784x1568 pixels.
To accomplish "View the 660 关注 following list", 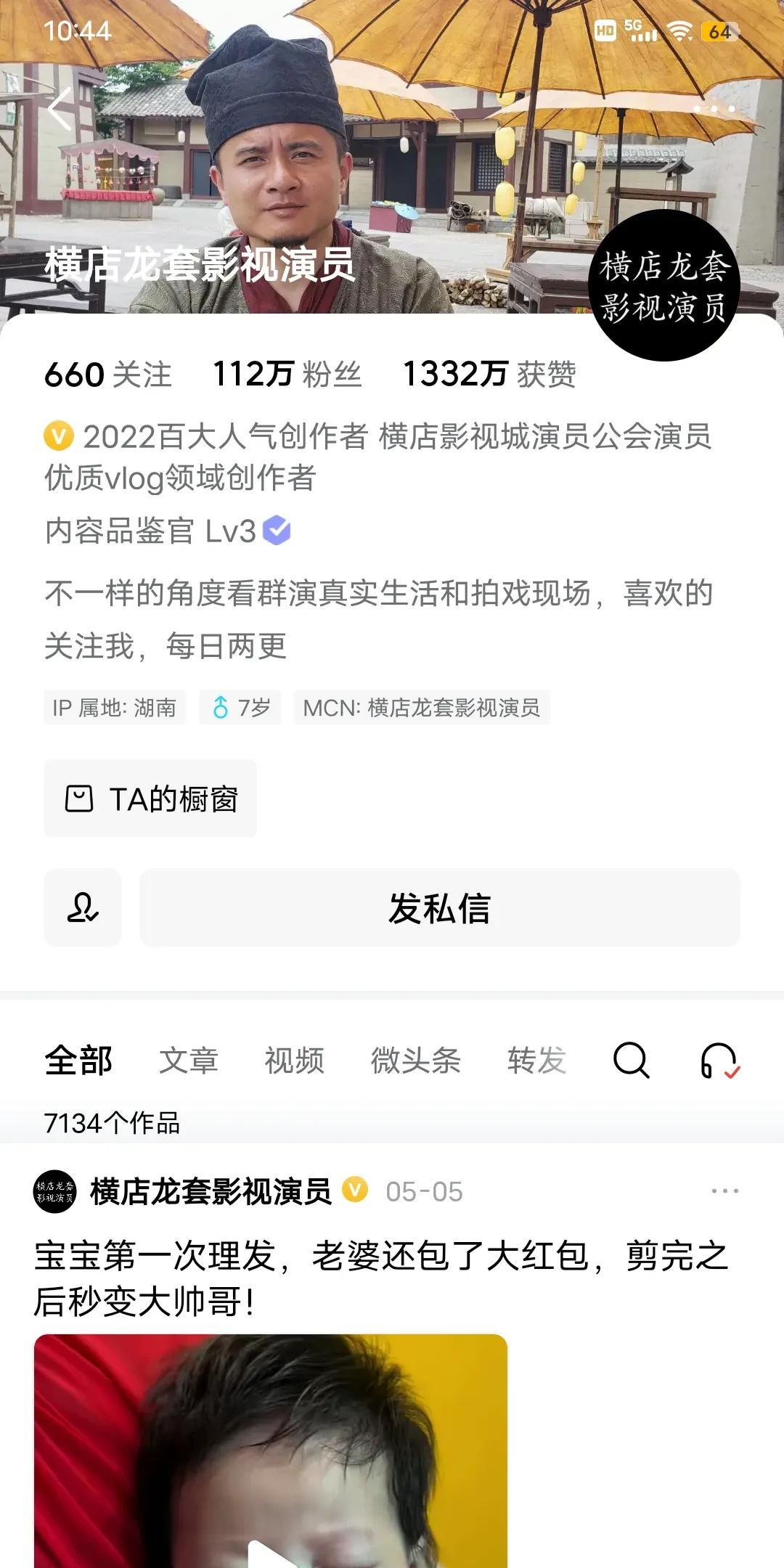I will coord(107,375).
